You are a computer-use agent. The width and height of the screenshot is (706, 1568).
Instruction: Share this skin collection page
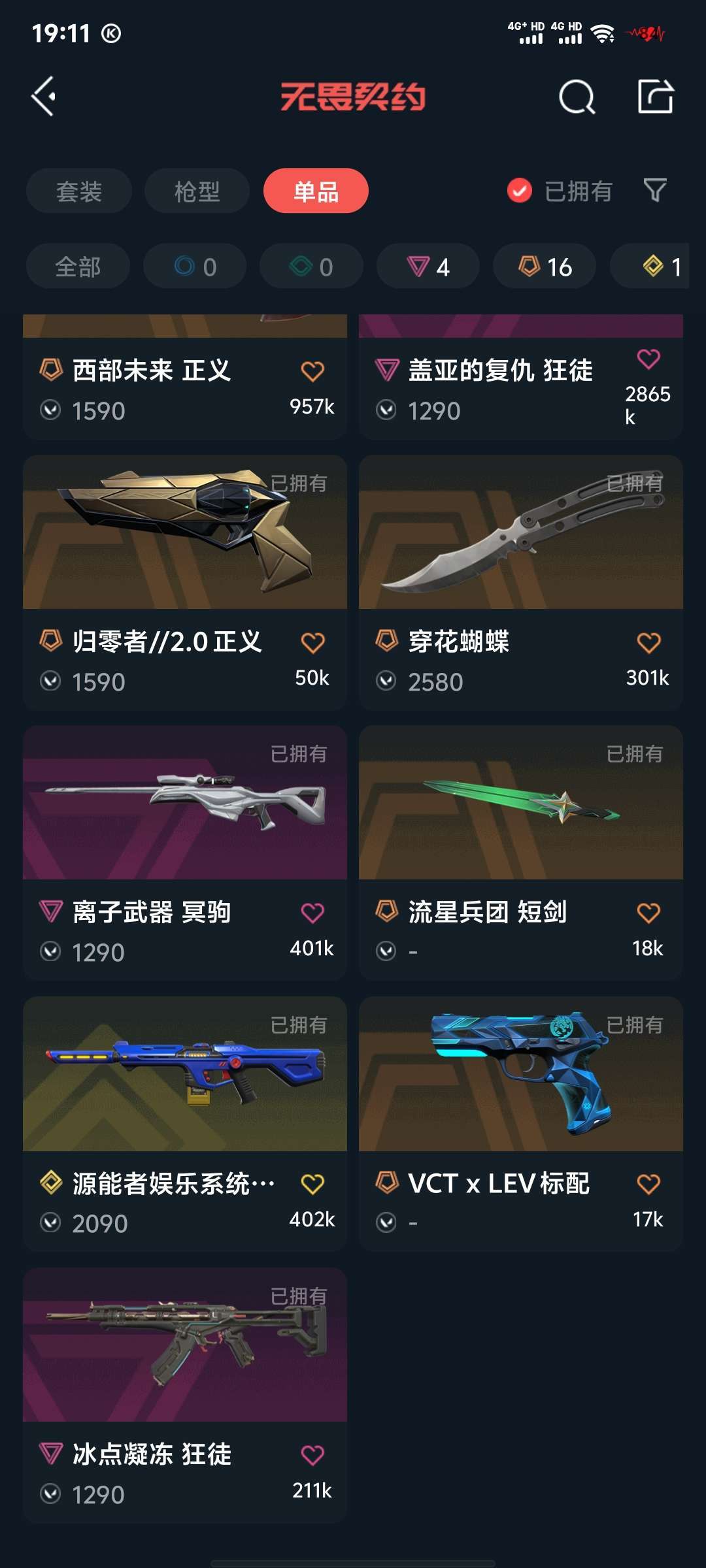pos(655,97)
